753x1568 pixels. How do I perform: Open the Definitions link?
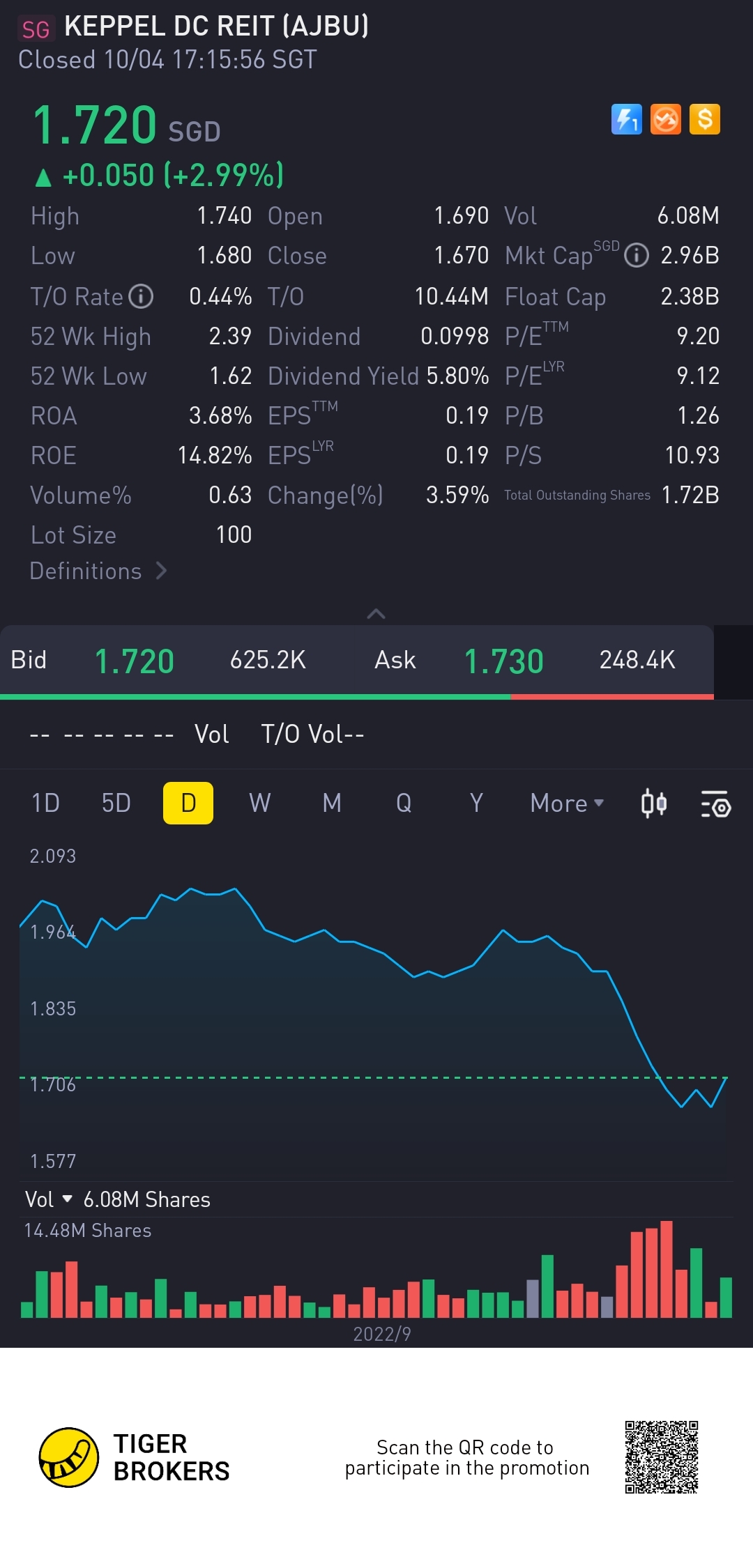(x=98, y=571)
